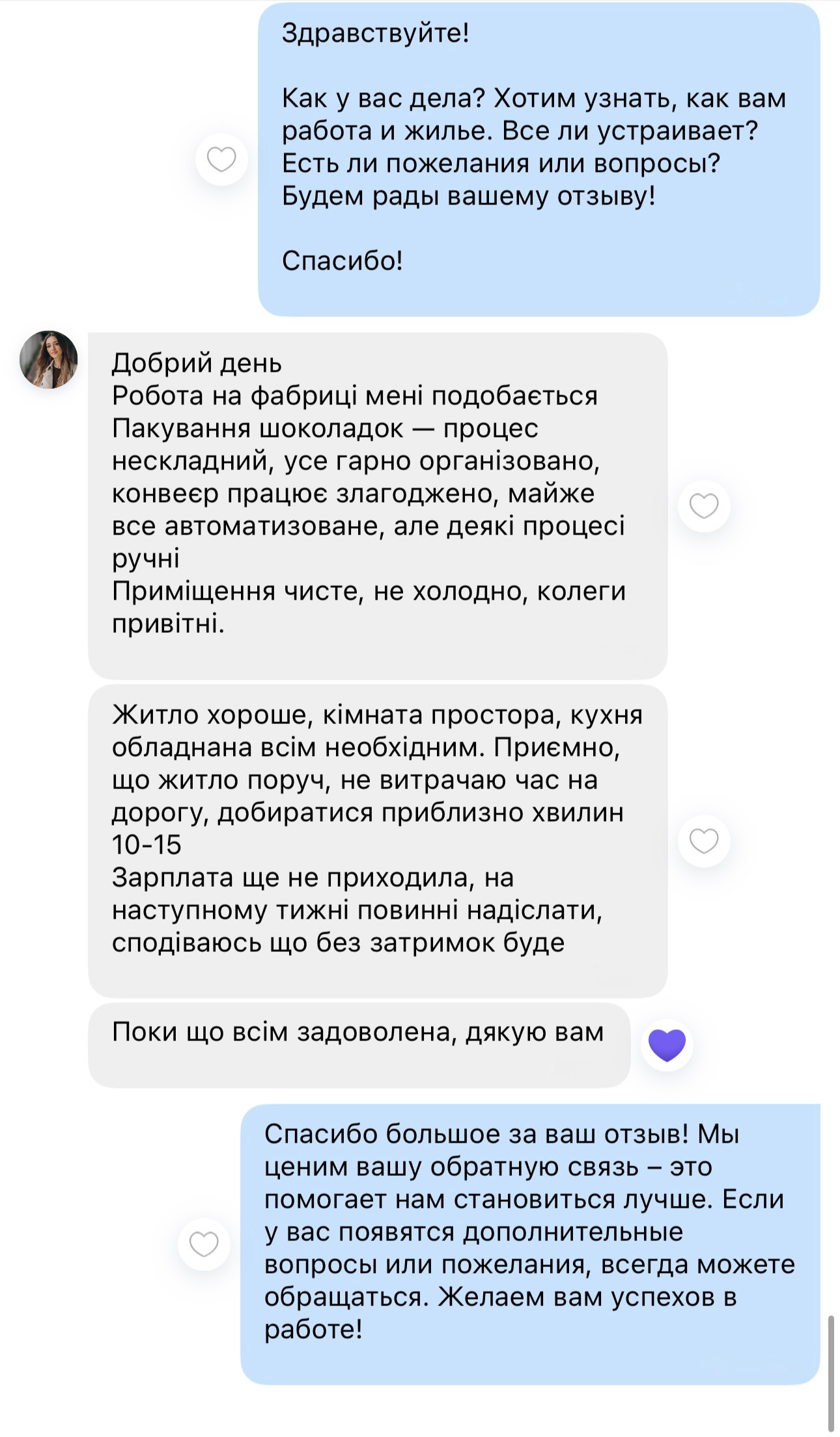
Task: Like the 'Житло хороше' housing message
Action: click(704, 841)
